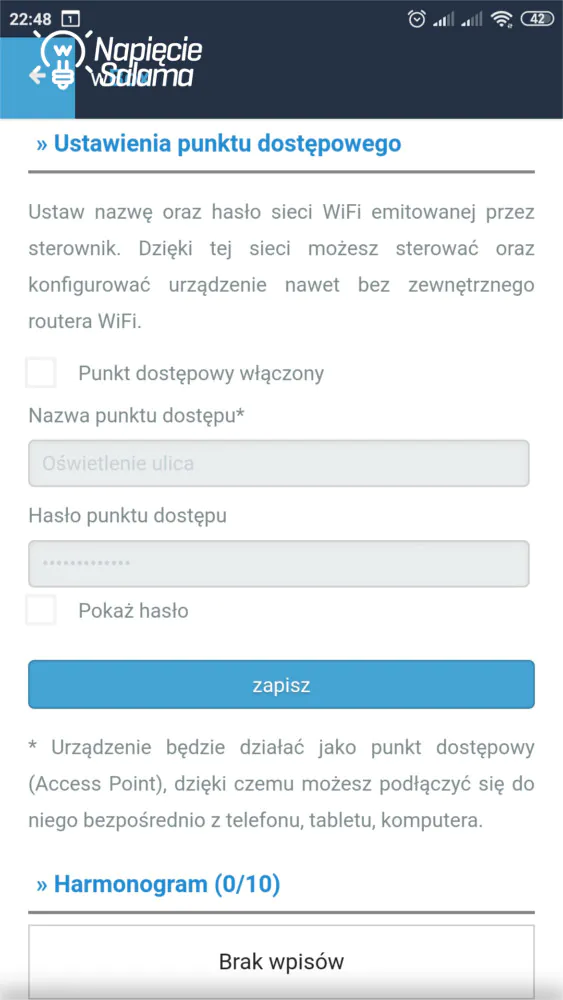Go back using the header arrow
This screenshot has width=563, height=1000.
click(x=37, y=76)
